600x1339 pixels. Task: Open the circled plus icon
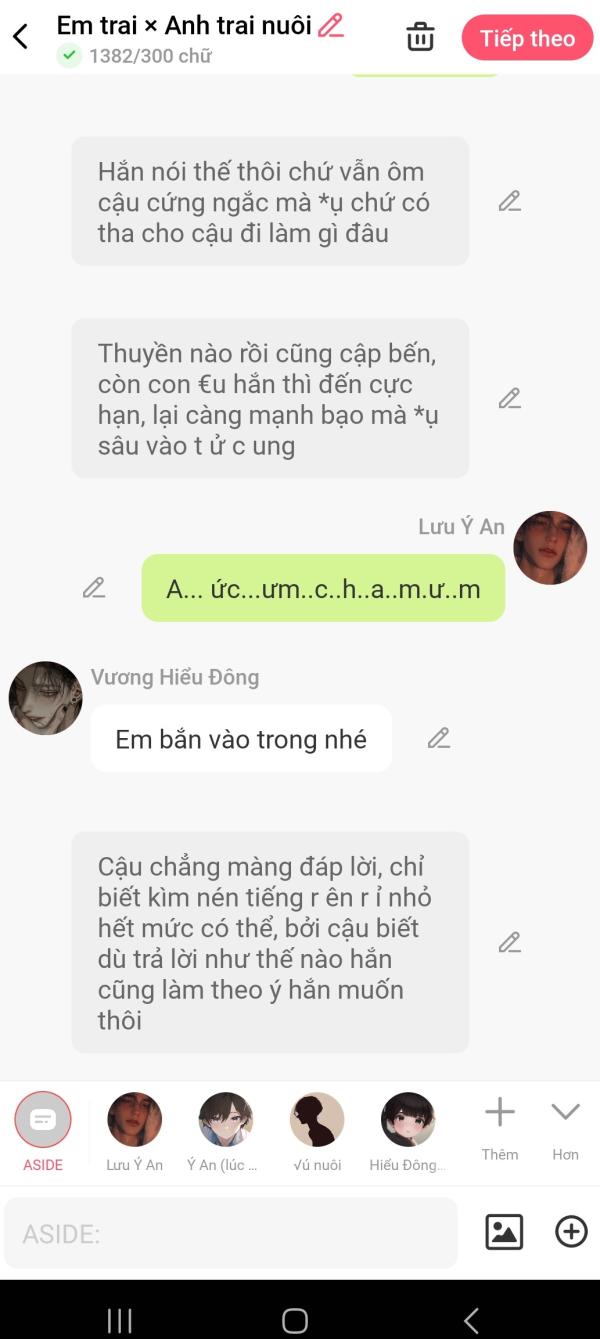(x=571, y=1232)
